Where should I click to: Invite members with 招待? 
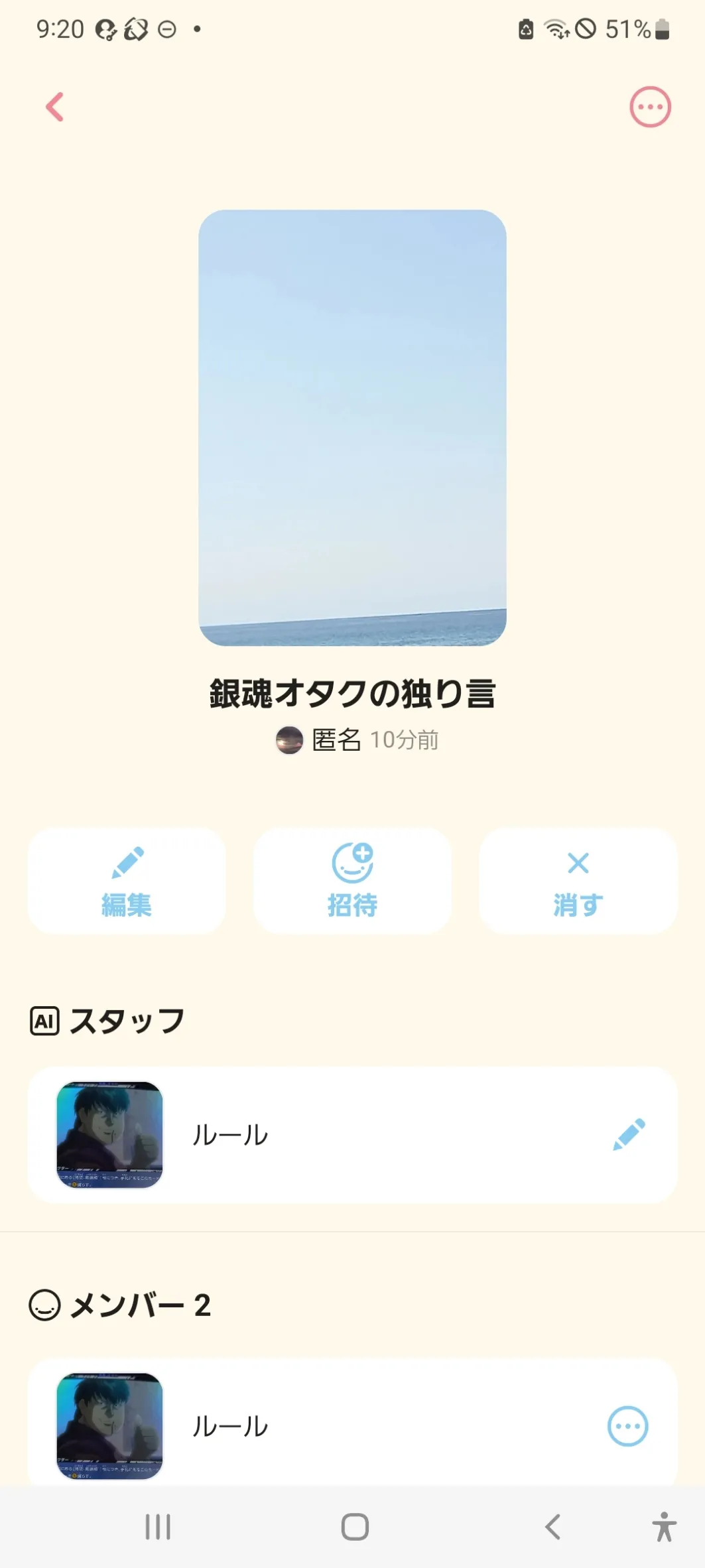coord(352,881)
